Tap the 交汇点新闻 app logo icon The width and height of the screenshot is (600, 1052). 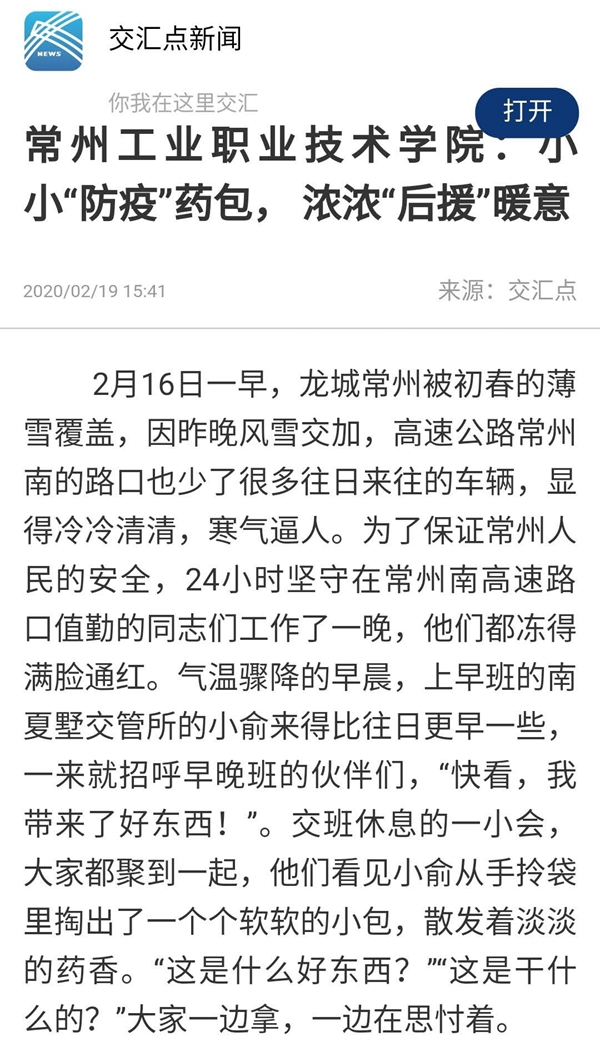[x=54, y=42]
